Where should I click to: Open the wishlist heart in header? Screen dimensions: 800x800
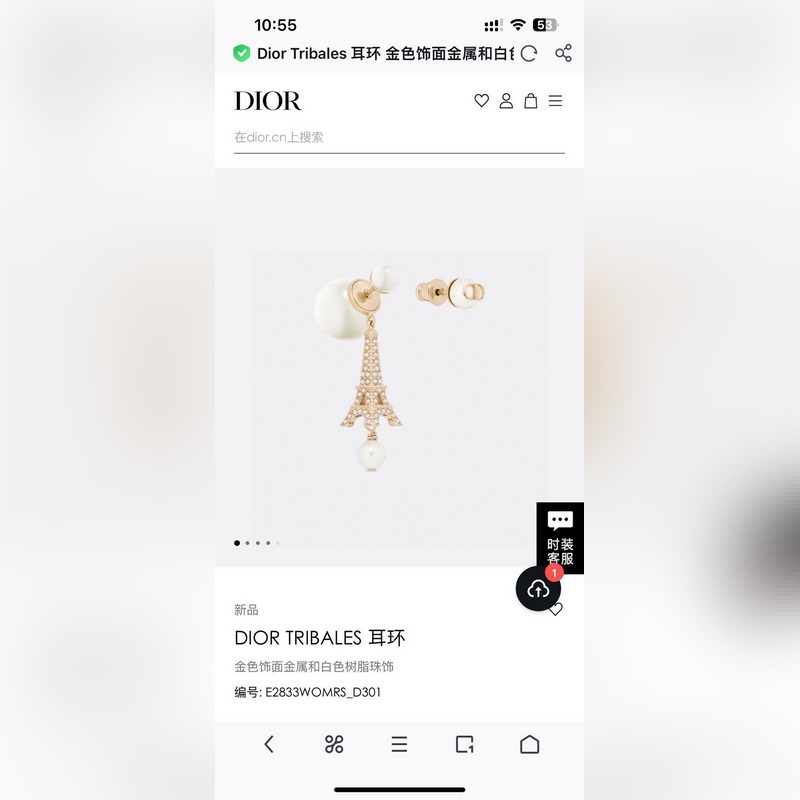(481, 101)
